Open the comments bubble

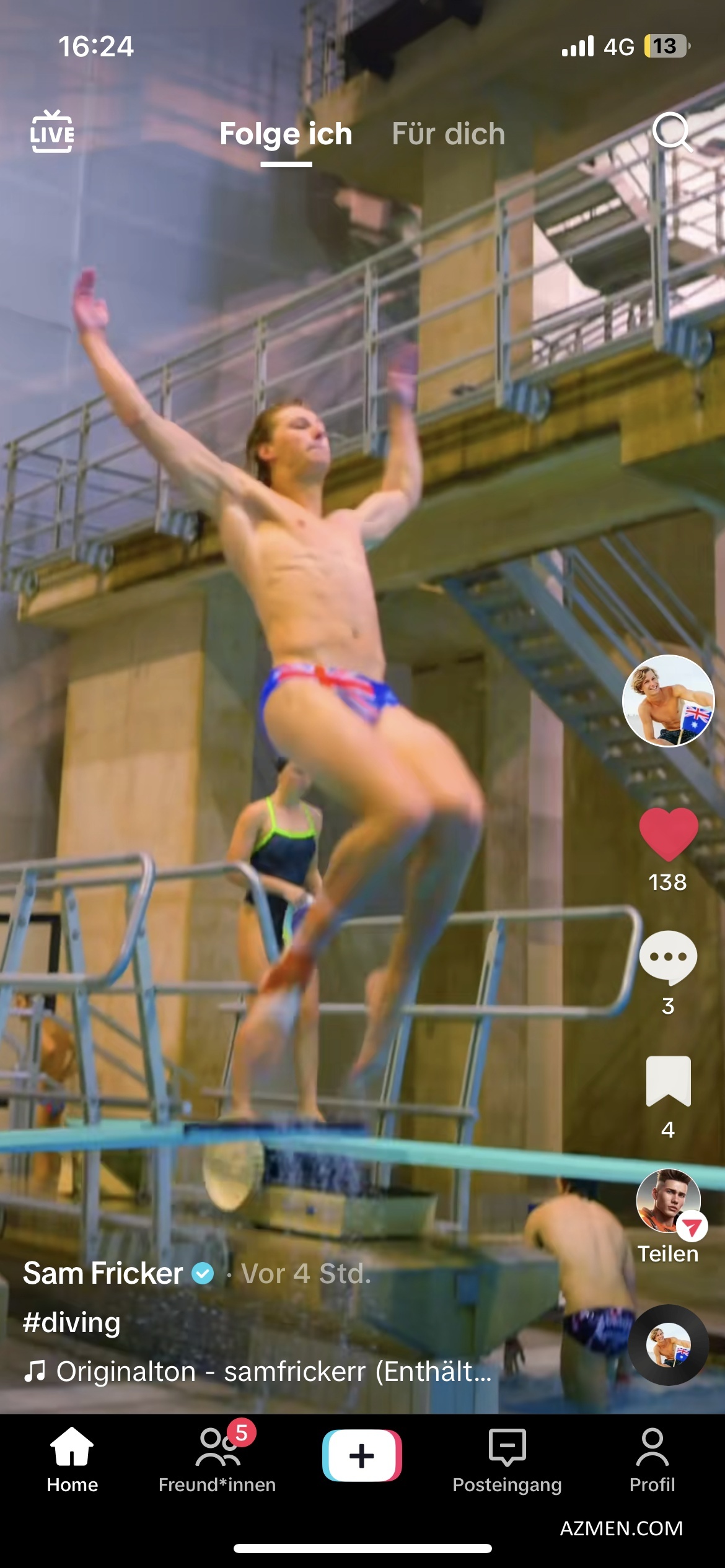click(668, 957)
